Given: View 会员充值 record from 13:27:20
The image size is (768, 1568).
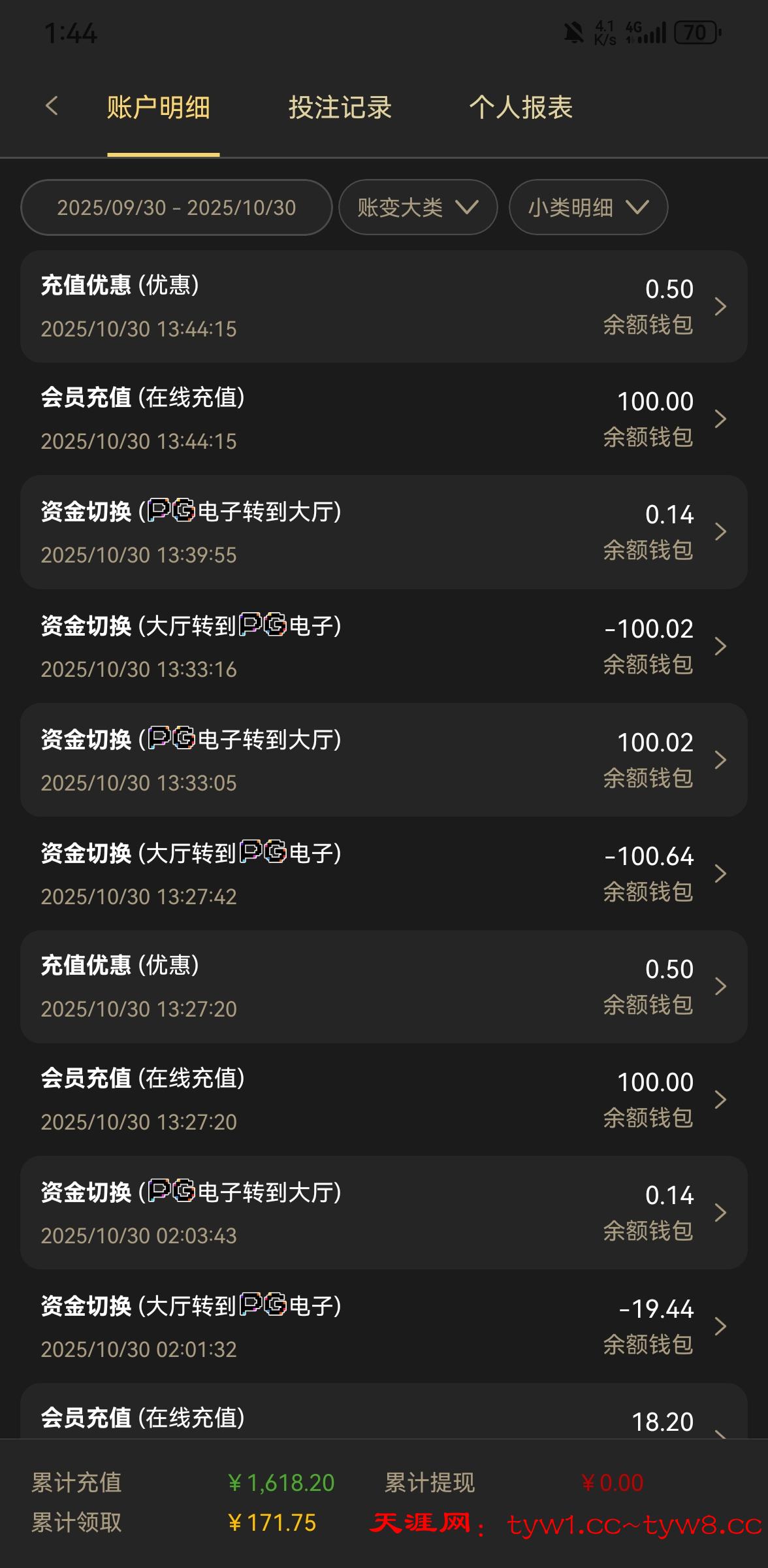Looking at the screenshot, I should point(384,1100).
